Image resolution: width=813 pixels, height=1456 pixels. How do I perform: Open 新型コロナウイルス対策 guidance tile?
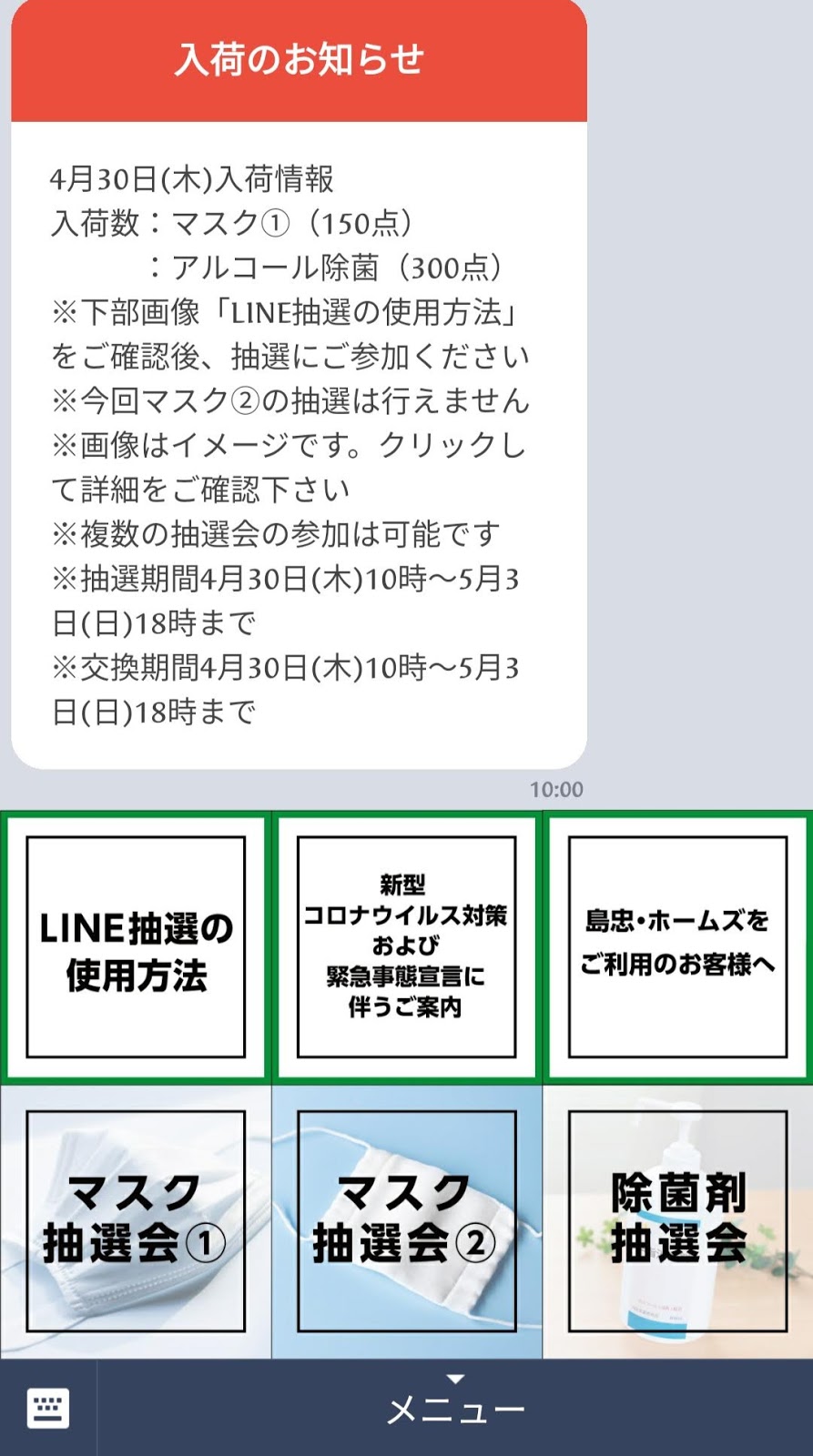406,947
